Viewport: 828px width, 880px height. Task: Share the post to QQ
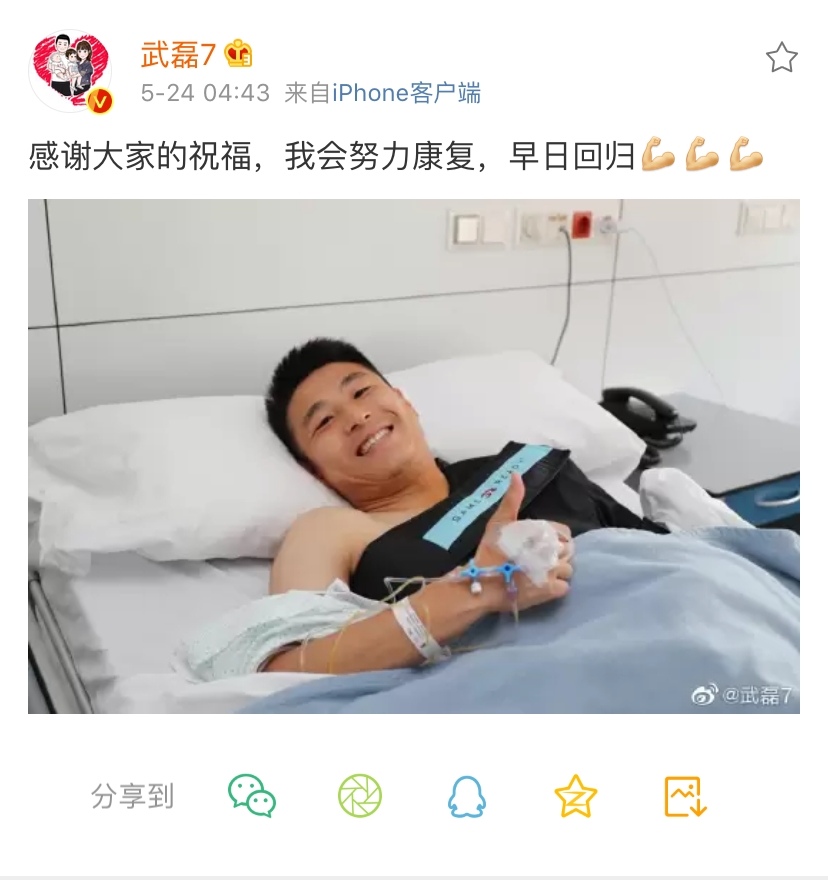click(x=466, y=797)
